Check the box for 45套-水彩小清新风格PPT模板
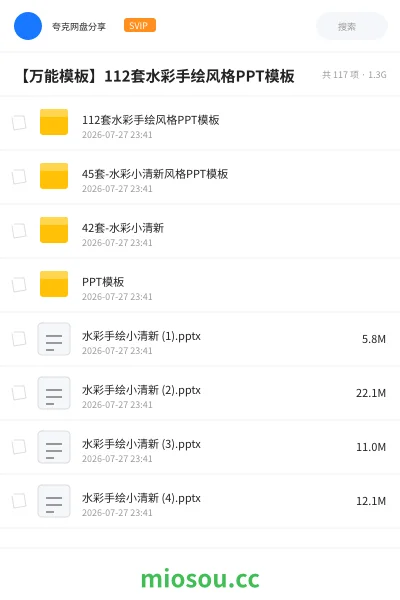This screenshot has height=600, width=400. tap(19, 177)
